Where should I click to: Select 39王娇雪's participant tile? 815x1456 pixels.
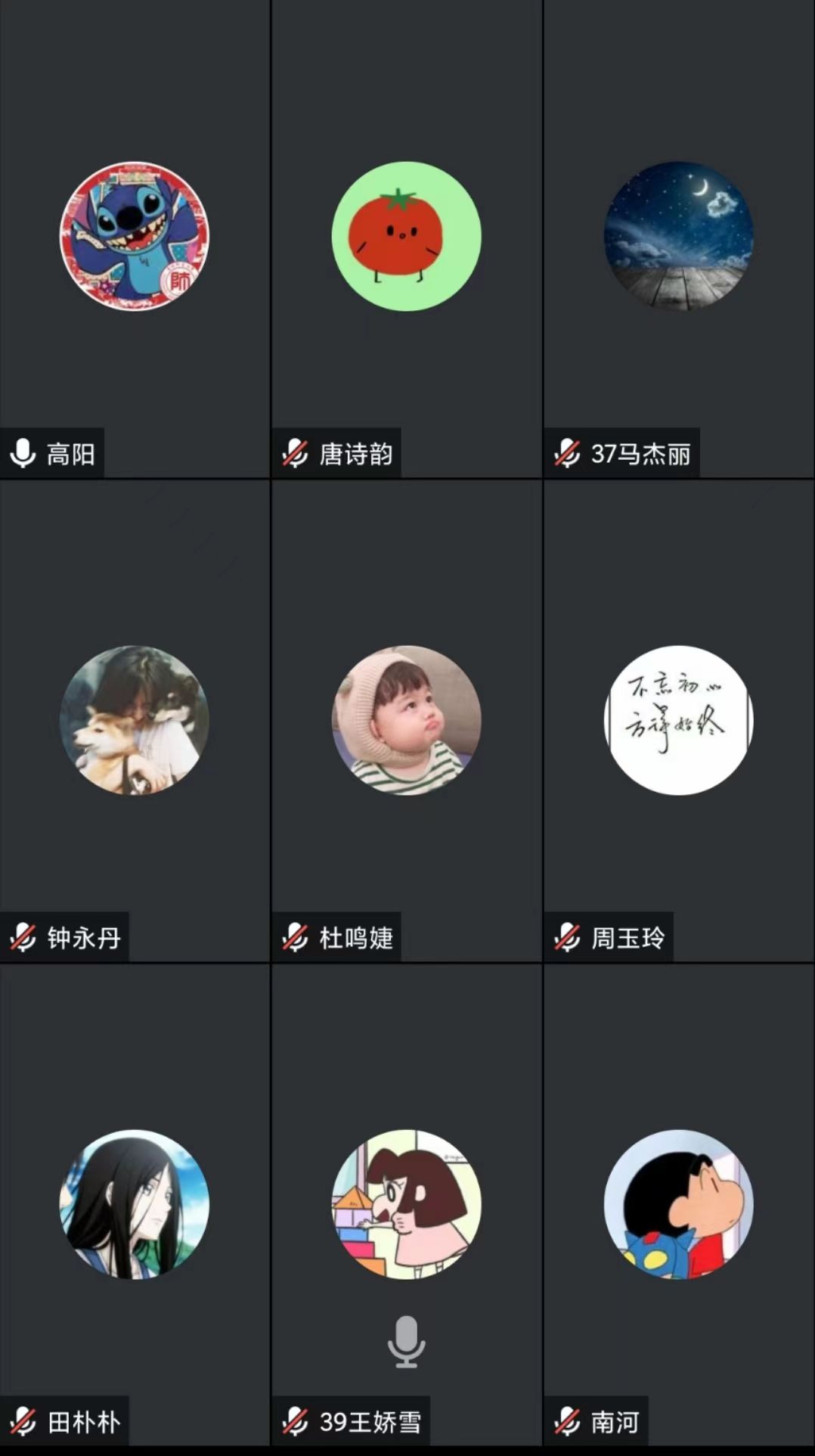pyautogui.click(x=406, y=1204)
